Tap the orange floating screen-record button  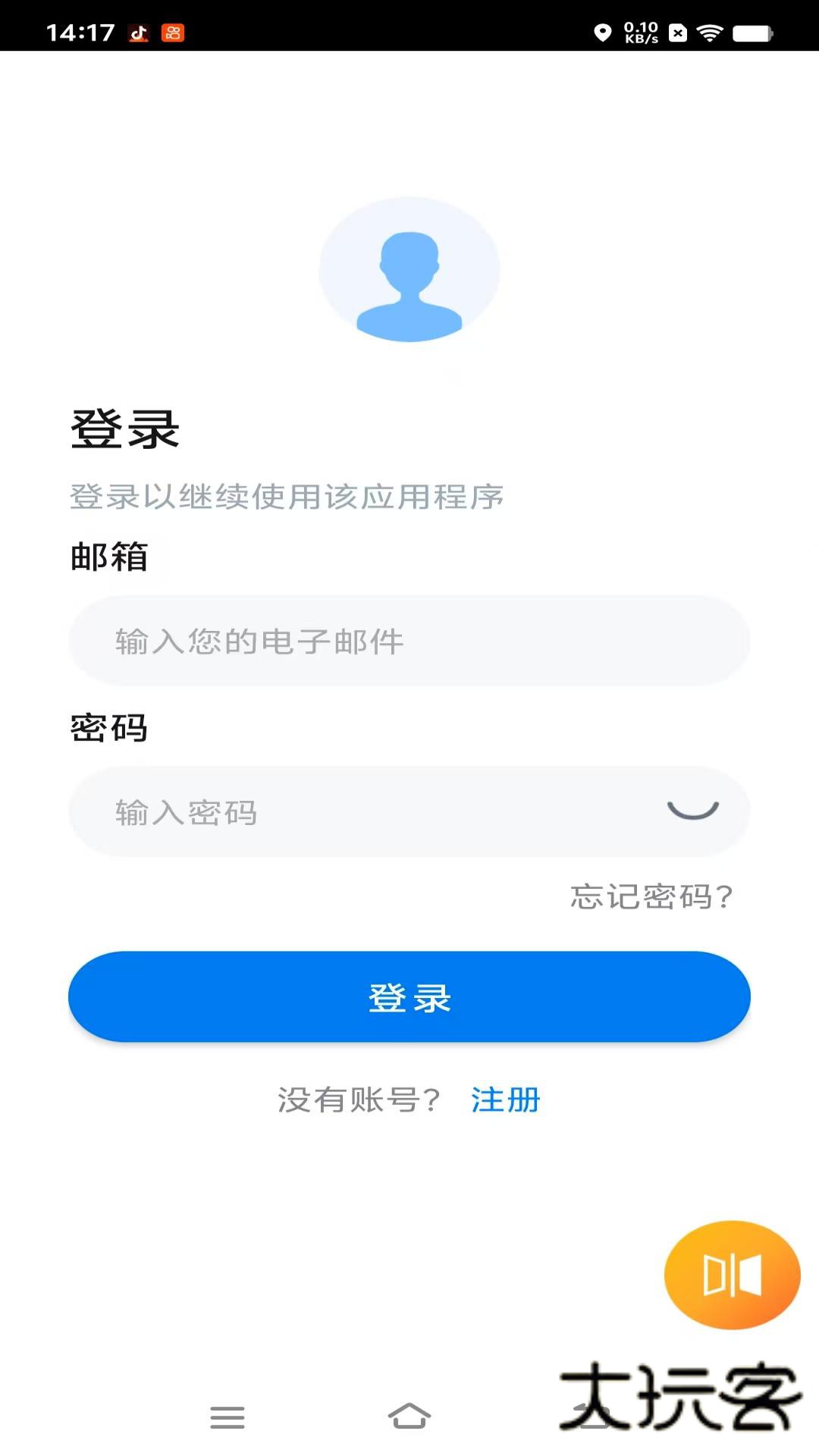(730, 1276)
